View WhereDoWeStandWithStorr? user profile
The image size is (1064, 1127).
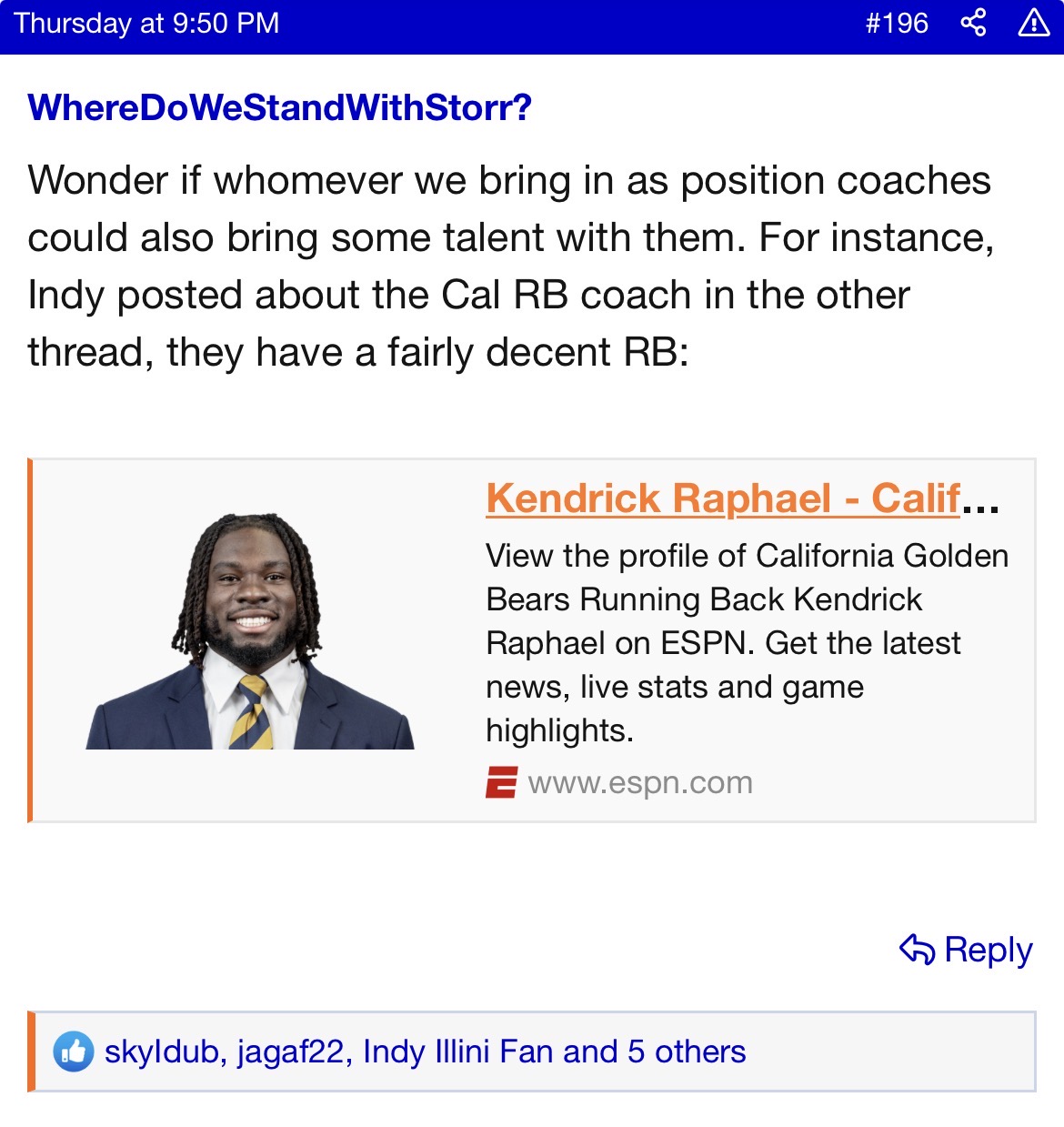[x=279, y=107]
